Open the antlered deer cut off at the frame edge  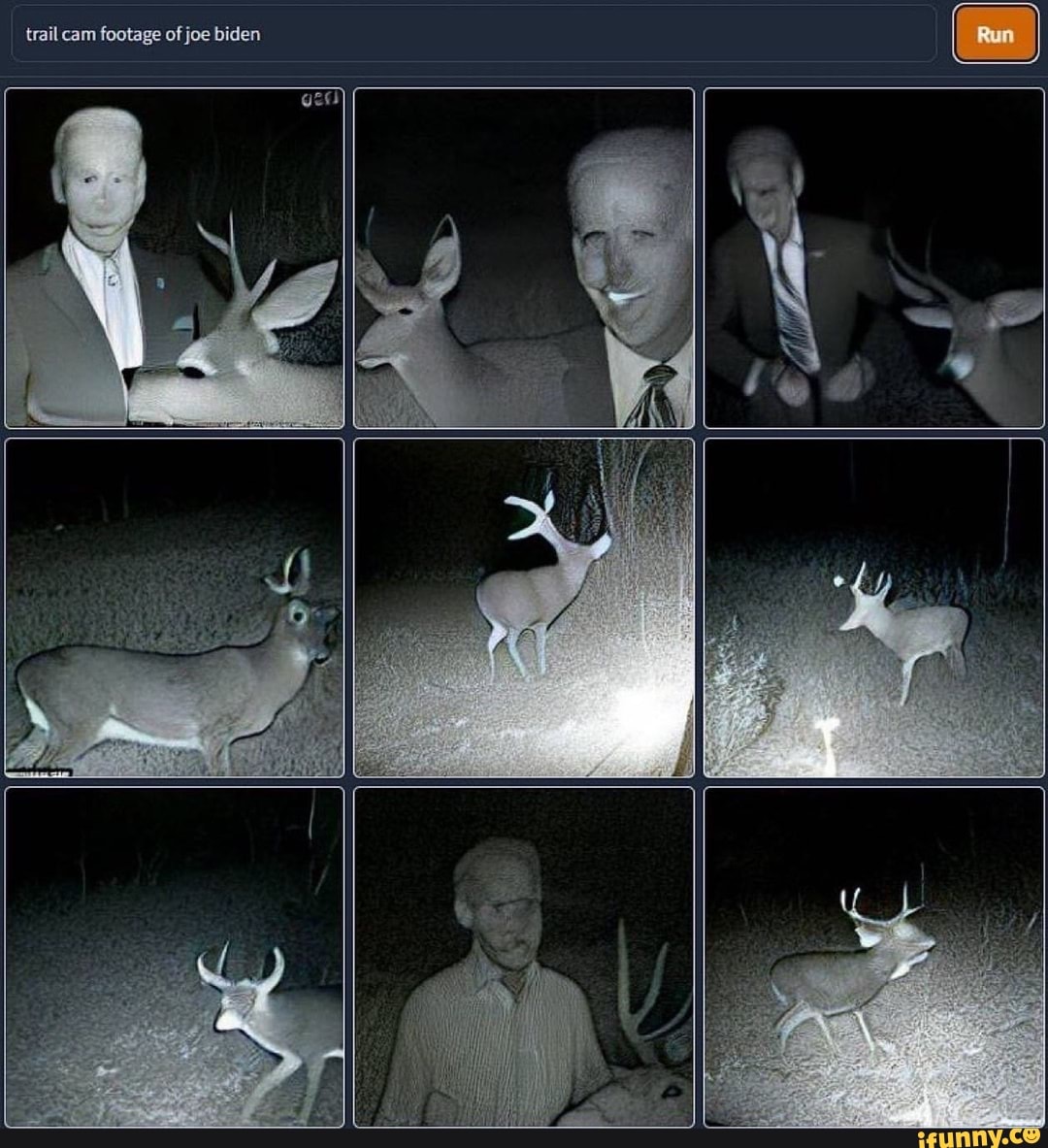[175, 957]
